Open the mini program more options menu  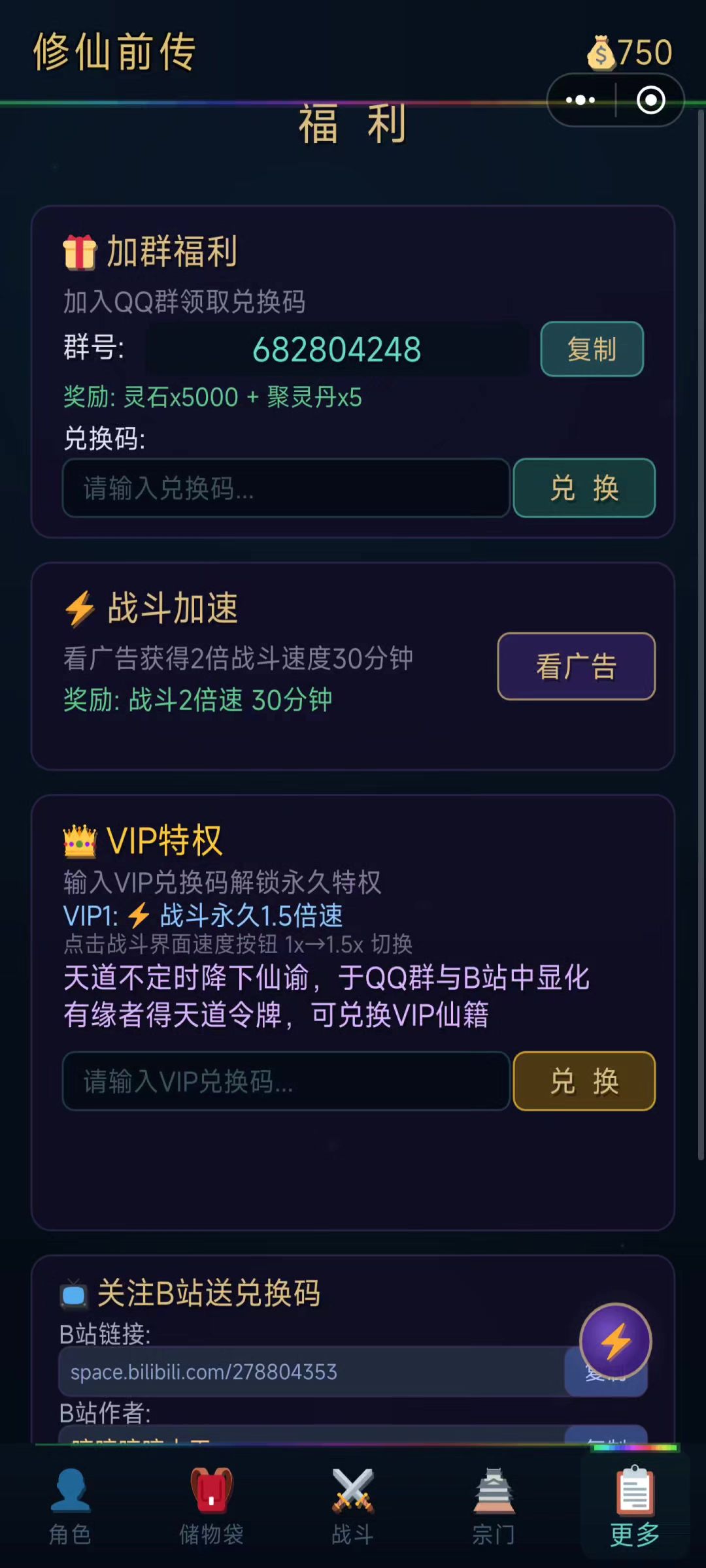pyautogui.click(x=580, y=101)
